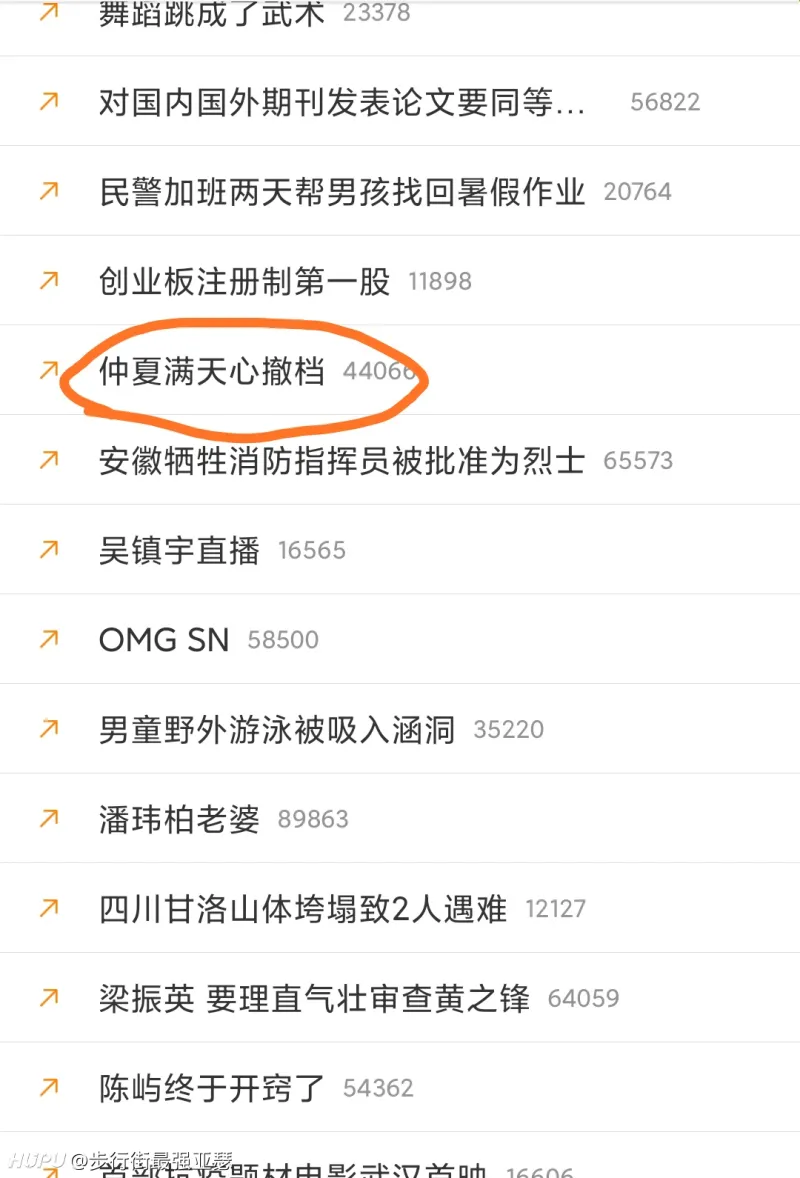Select the 创业板注册制第一股 hot search
This screenshot has height=1178, width=800.
[x=245, y=281]
